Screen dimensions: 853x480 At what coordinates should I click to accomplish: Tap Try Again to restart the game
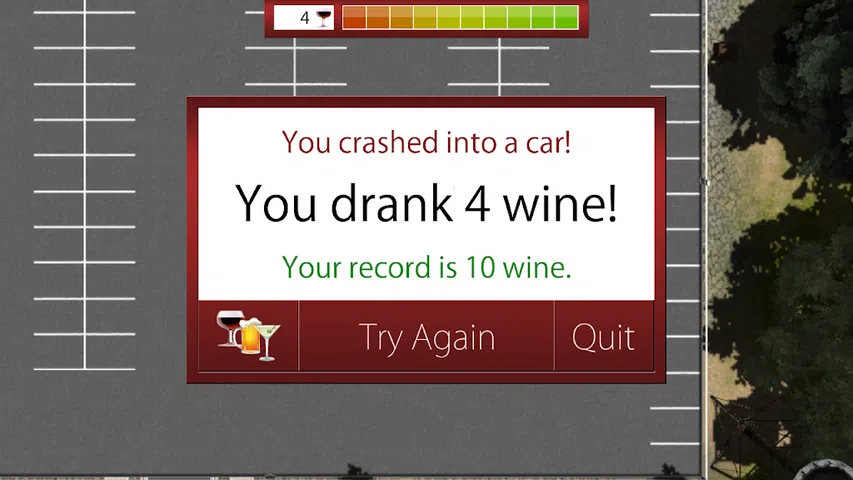pyautogui.click(x=426, y=337)
